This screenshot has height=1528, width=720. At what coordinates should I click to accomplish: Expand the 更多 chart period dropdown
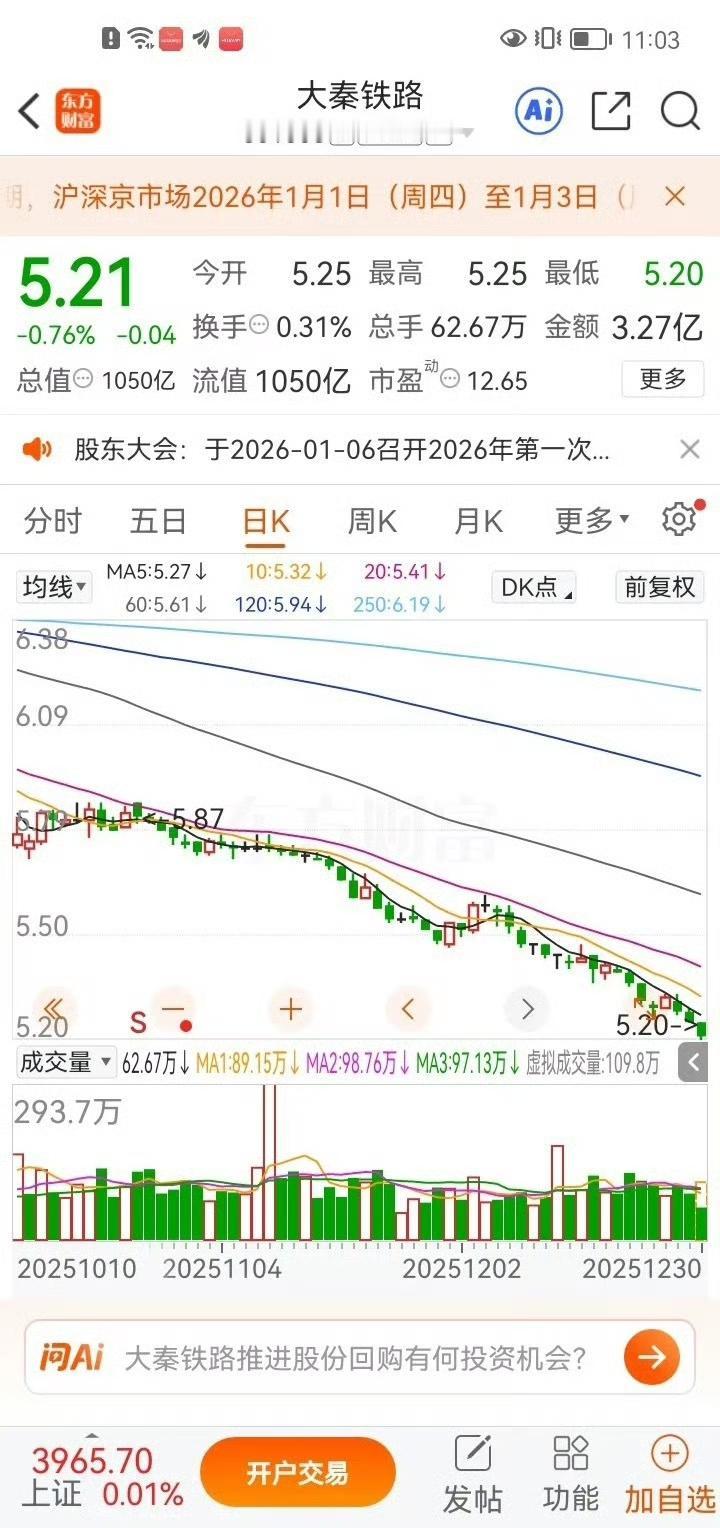(589, 519)
